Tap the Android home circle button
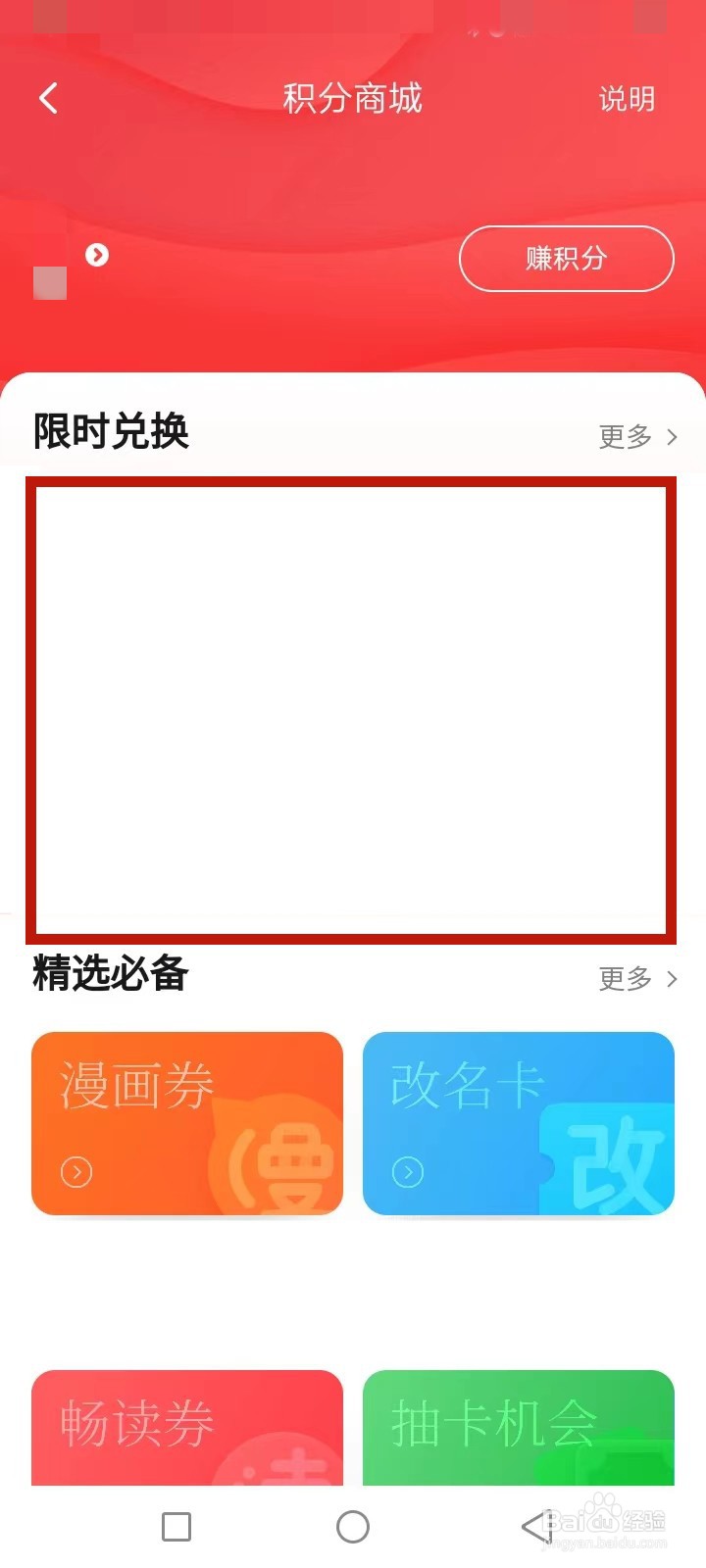The height and width of the screenshot is (1568, 706). [353, 1526]
